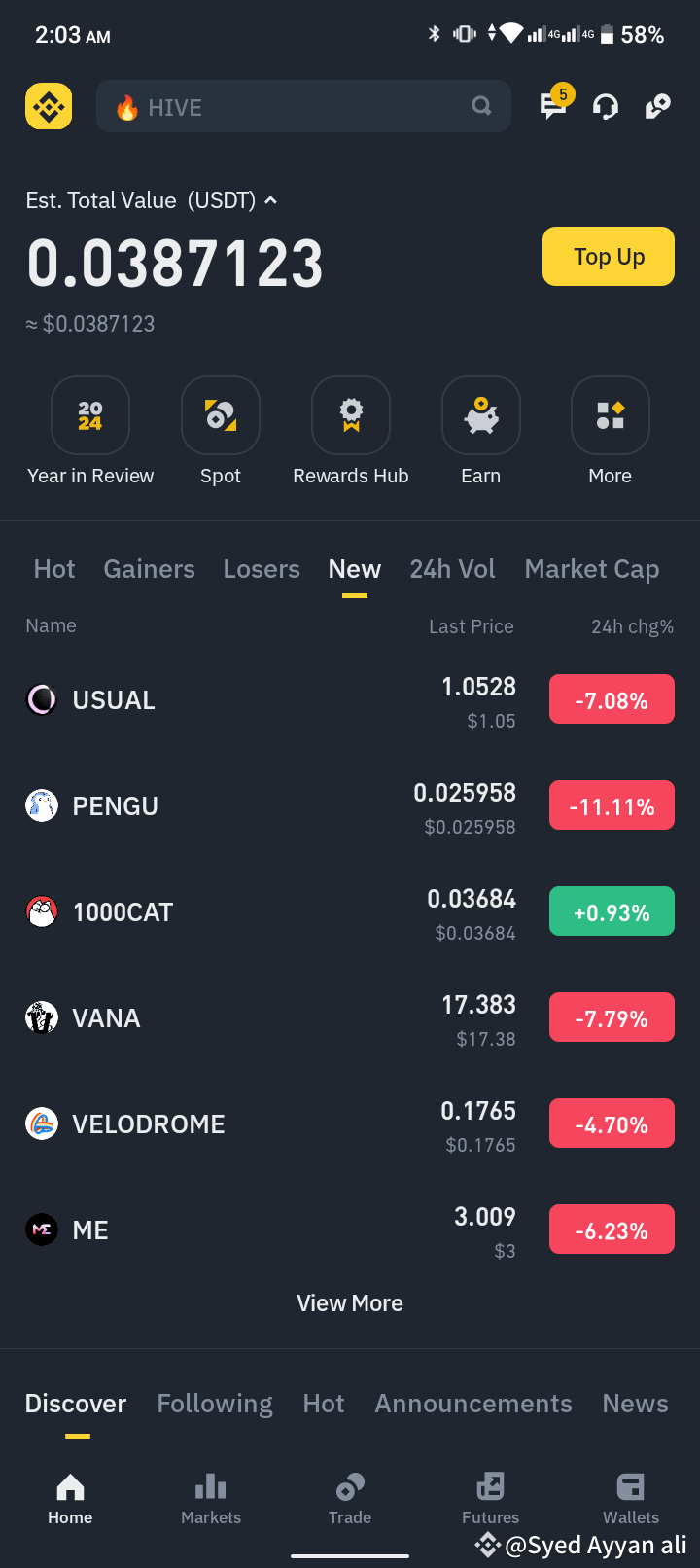
Task: Open the More shortcuts panel
Action: [x=610, y=415]
